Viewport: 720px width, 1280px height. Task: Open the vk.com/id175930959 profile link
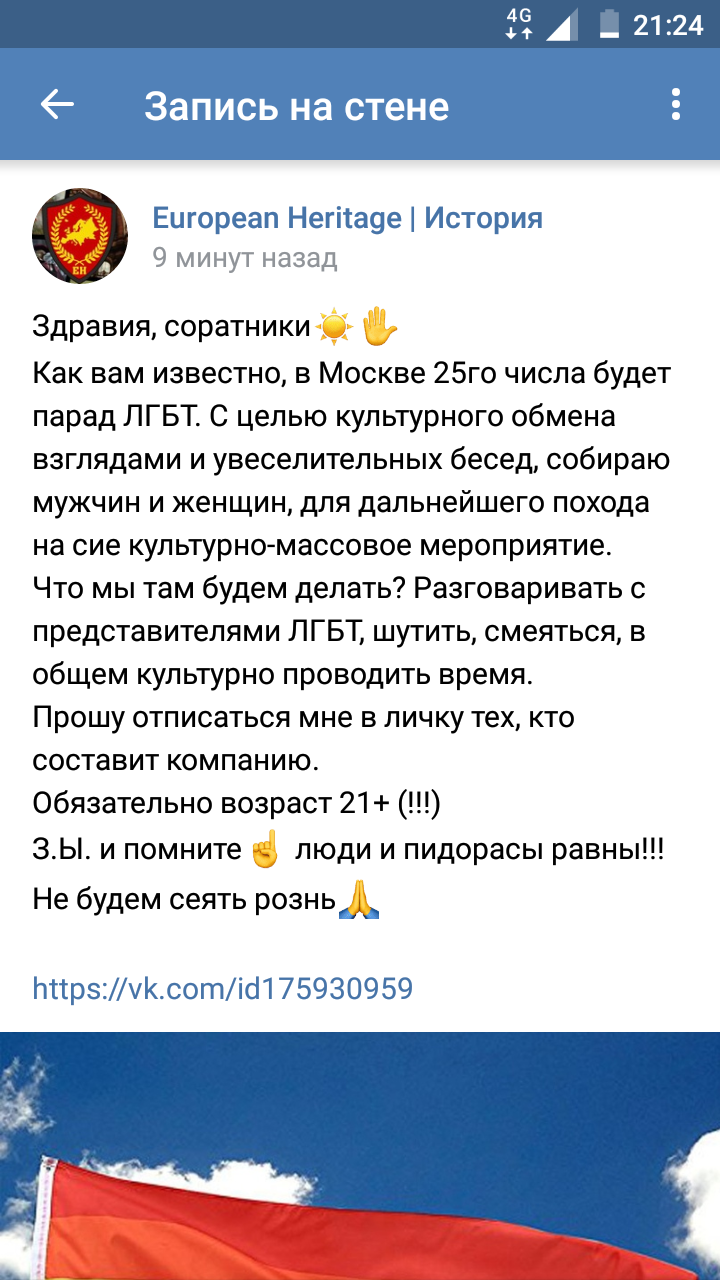coord(222,989)
